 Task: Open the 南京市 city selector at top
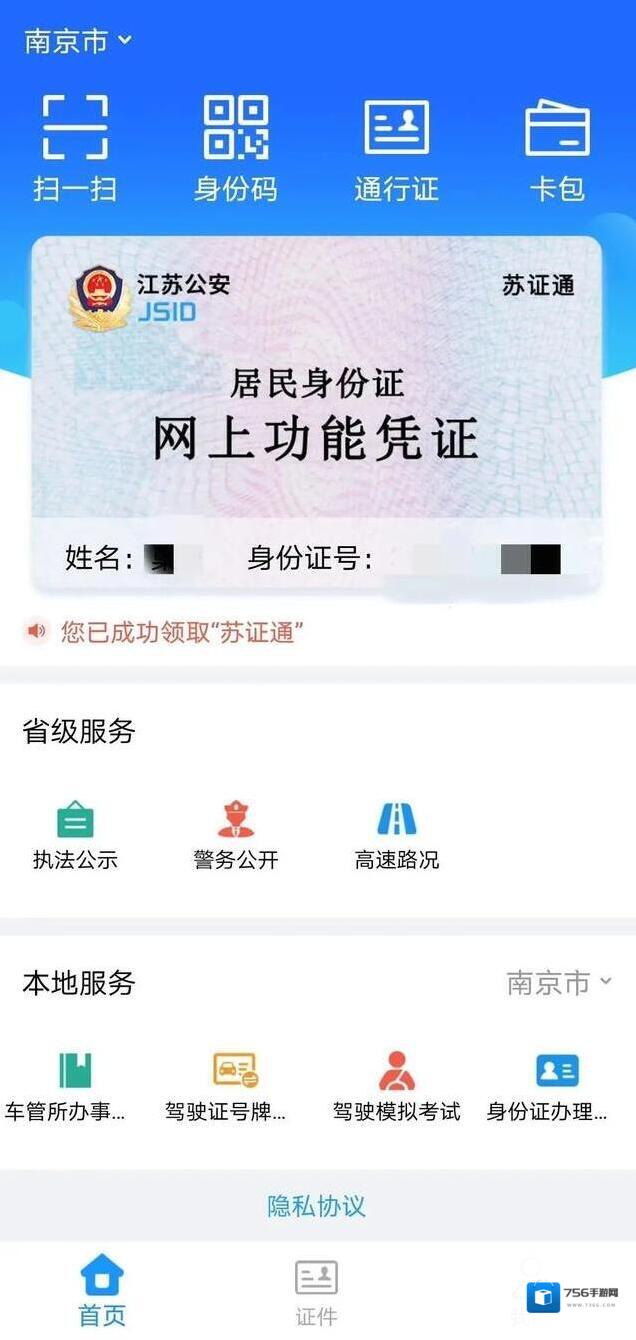tap(78, 41)
